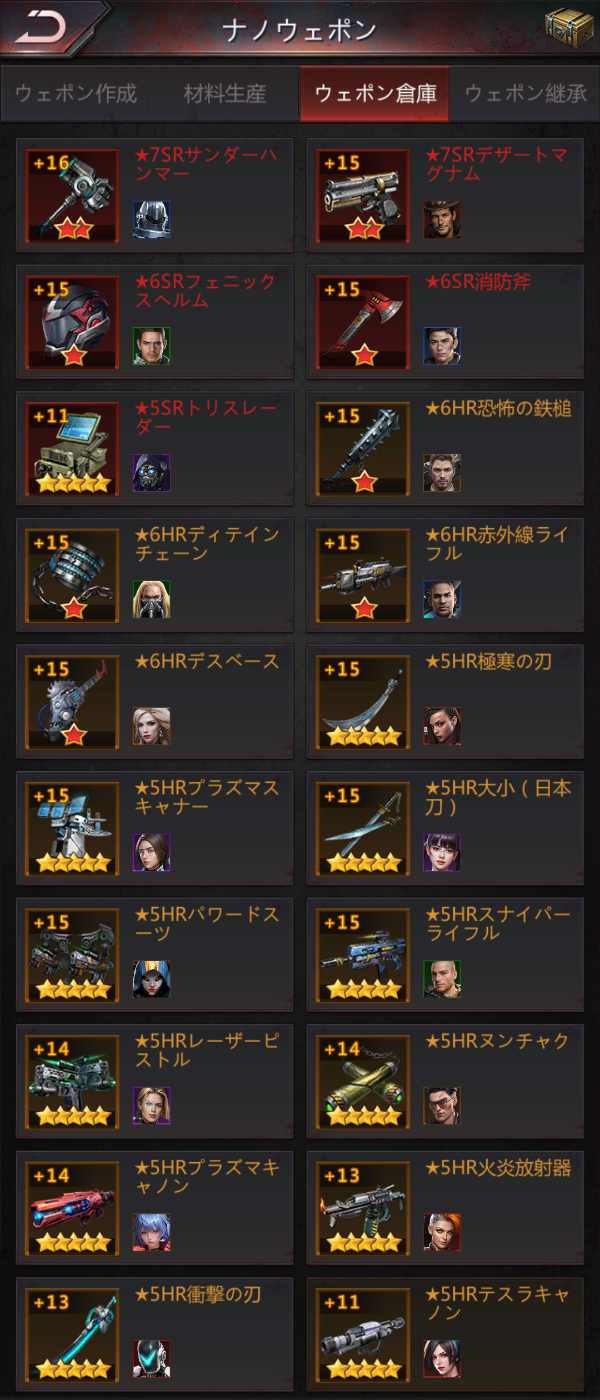
Task: View the ★6HR赤外線ライフル weapon
Action: tap(445, 575)
